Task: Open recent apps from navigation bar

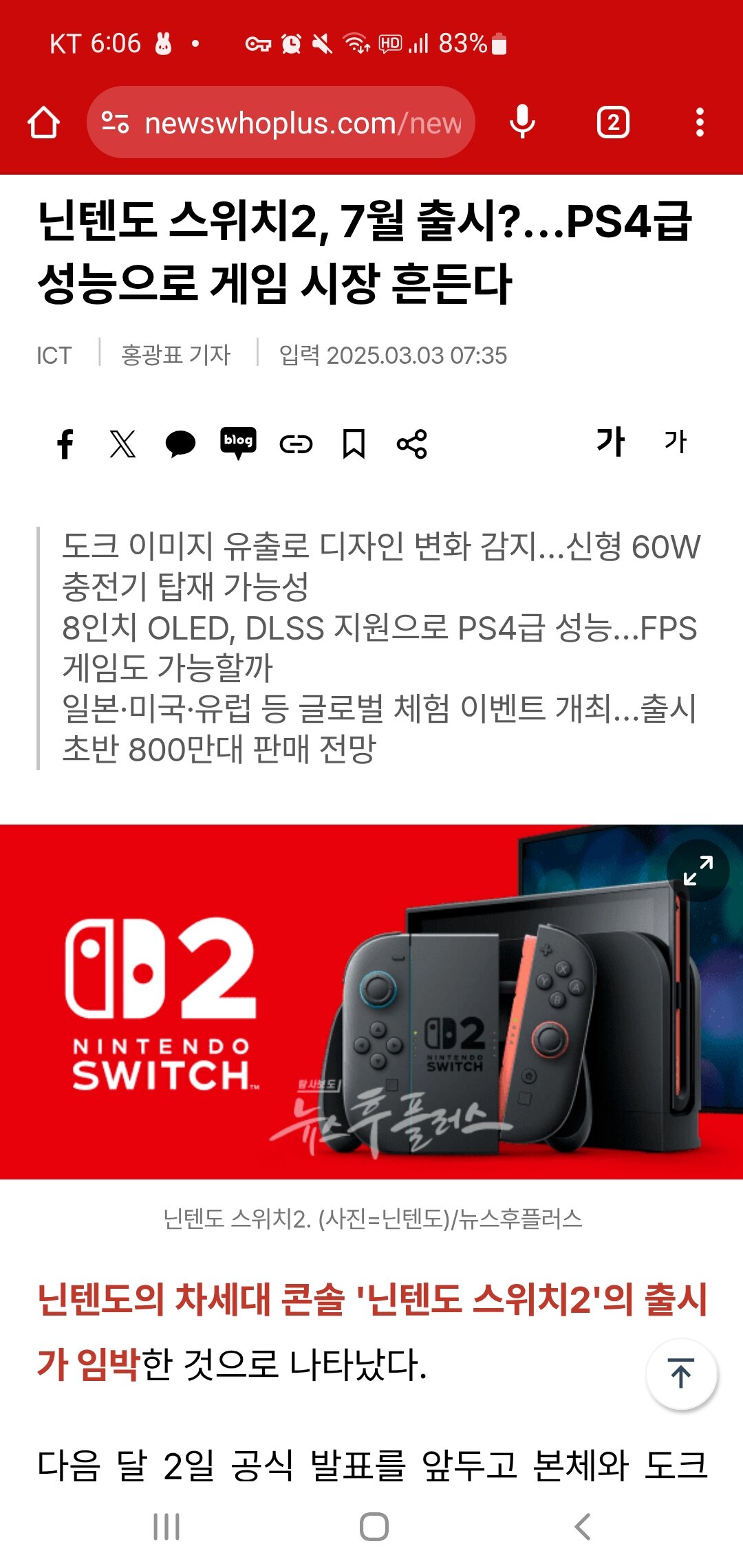Action: tap(166, 1527)
